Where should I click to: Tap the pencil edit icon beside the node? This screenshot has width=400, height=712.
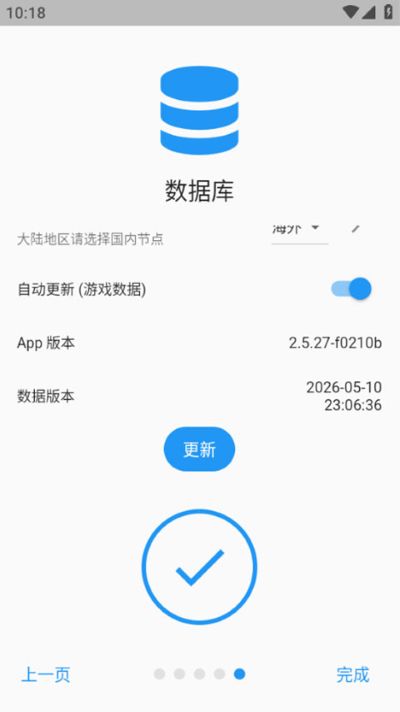tap(356, 229)
